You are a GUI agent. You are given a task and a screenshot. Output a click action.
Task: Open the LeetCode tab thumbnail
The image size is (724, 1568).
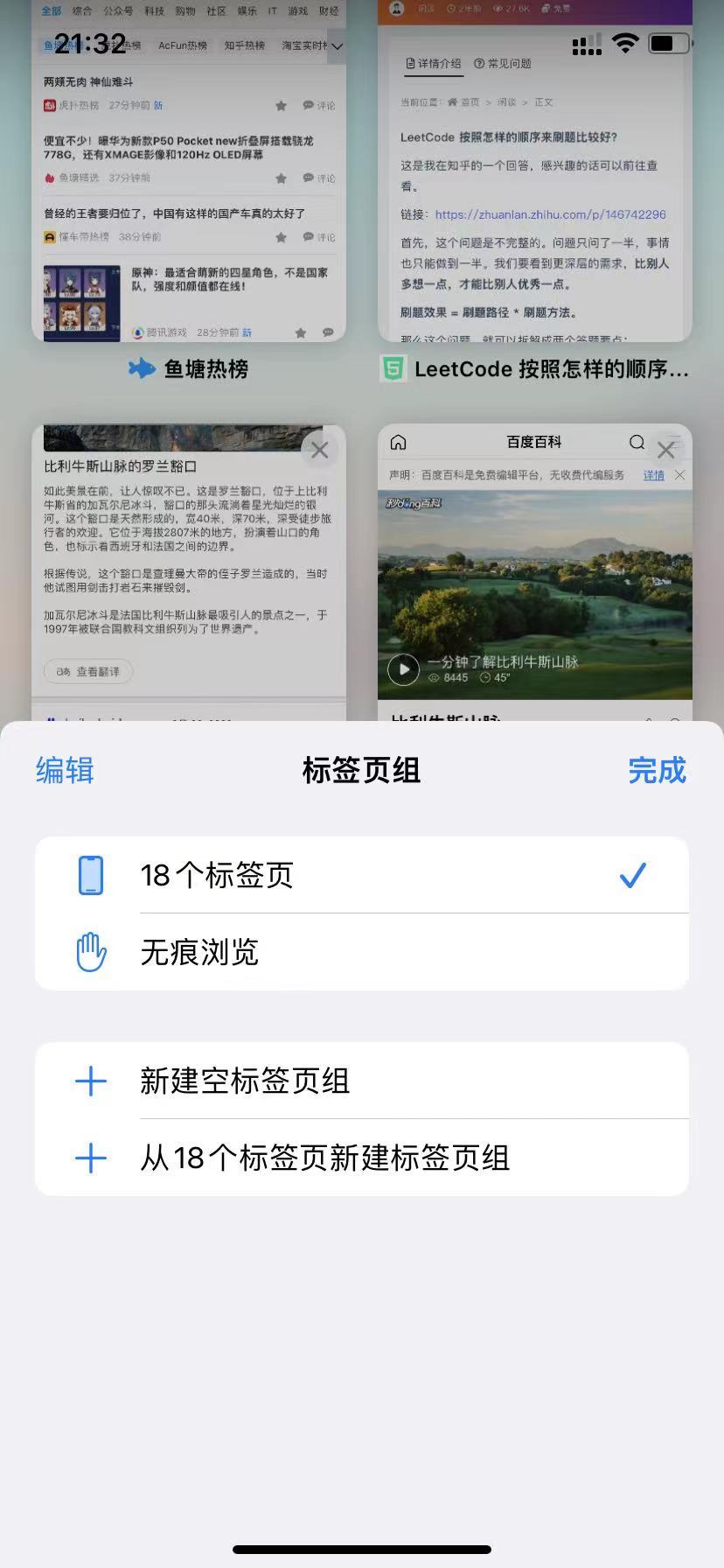point(535,171)
